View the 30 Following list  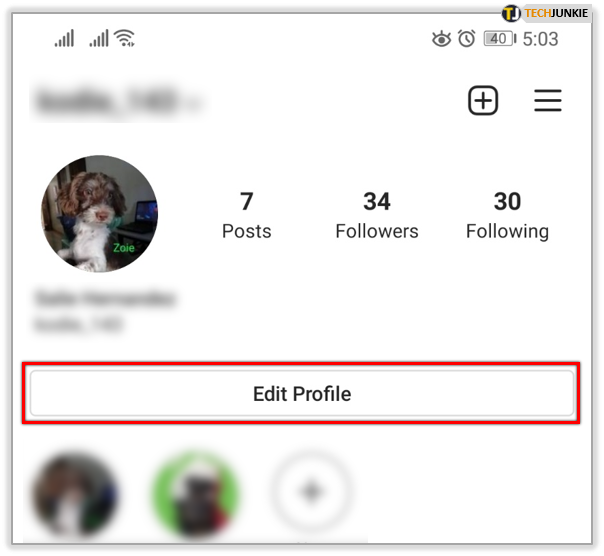(507, 215)
